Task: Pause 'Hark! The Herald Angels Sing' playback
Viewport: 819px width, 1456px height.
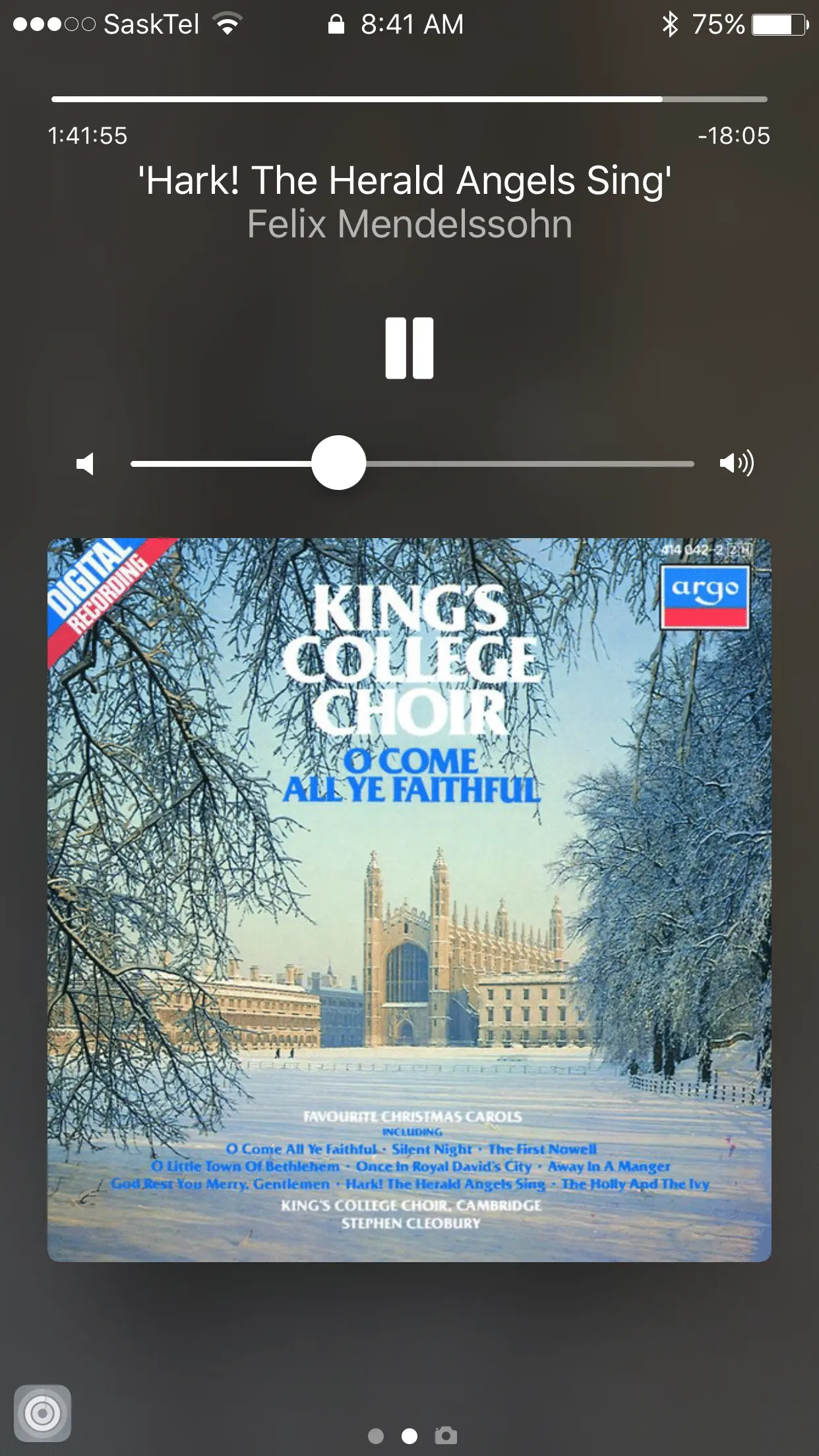Action: click(409, 348)
